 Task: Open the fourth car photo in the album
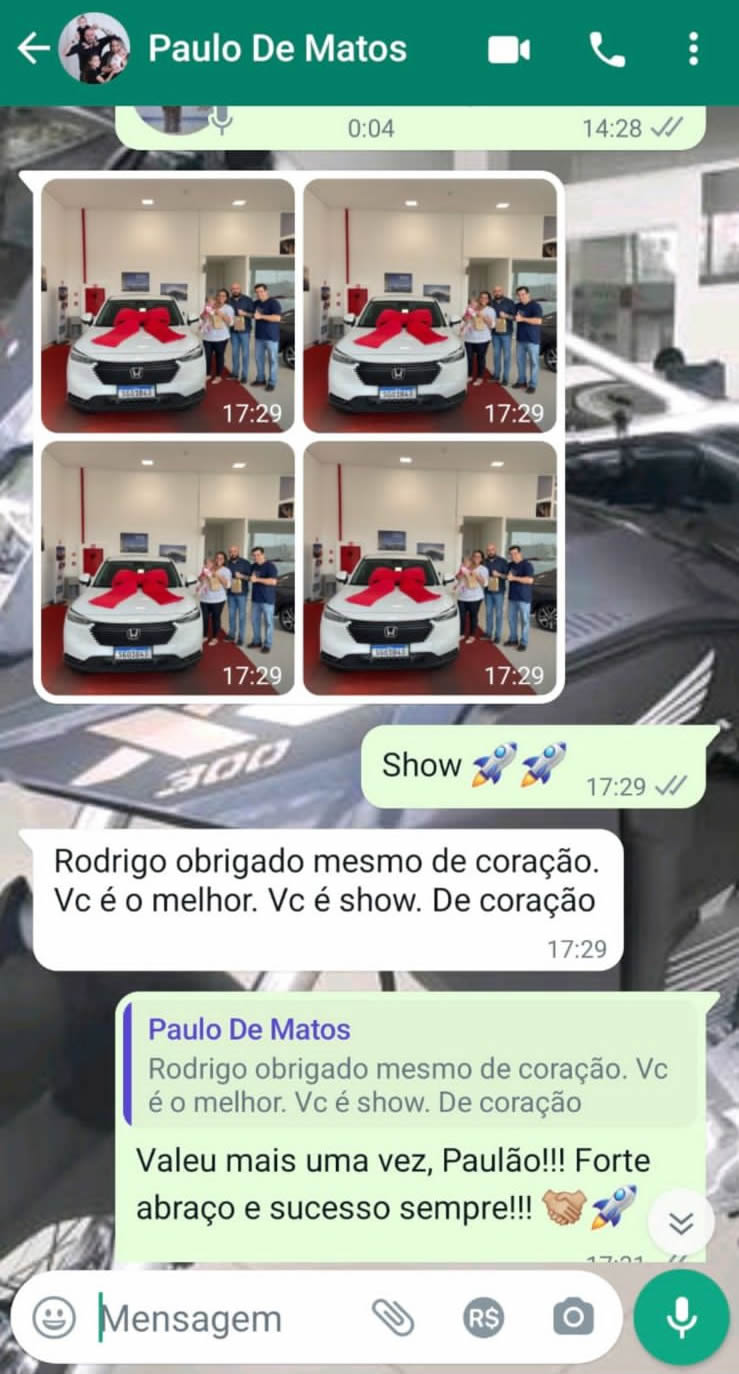430,568
